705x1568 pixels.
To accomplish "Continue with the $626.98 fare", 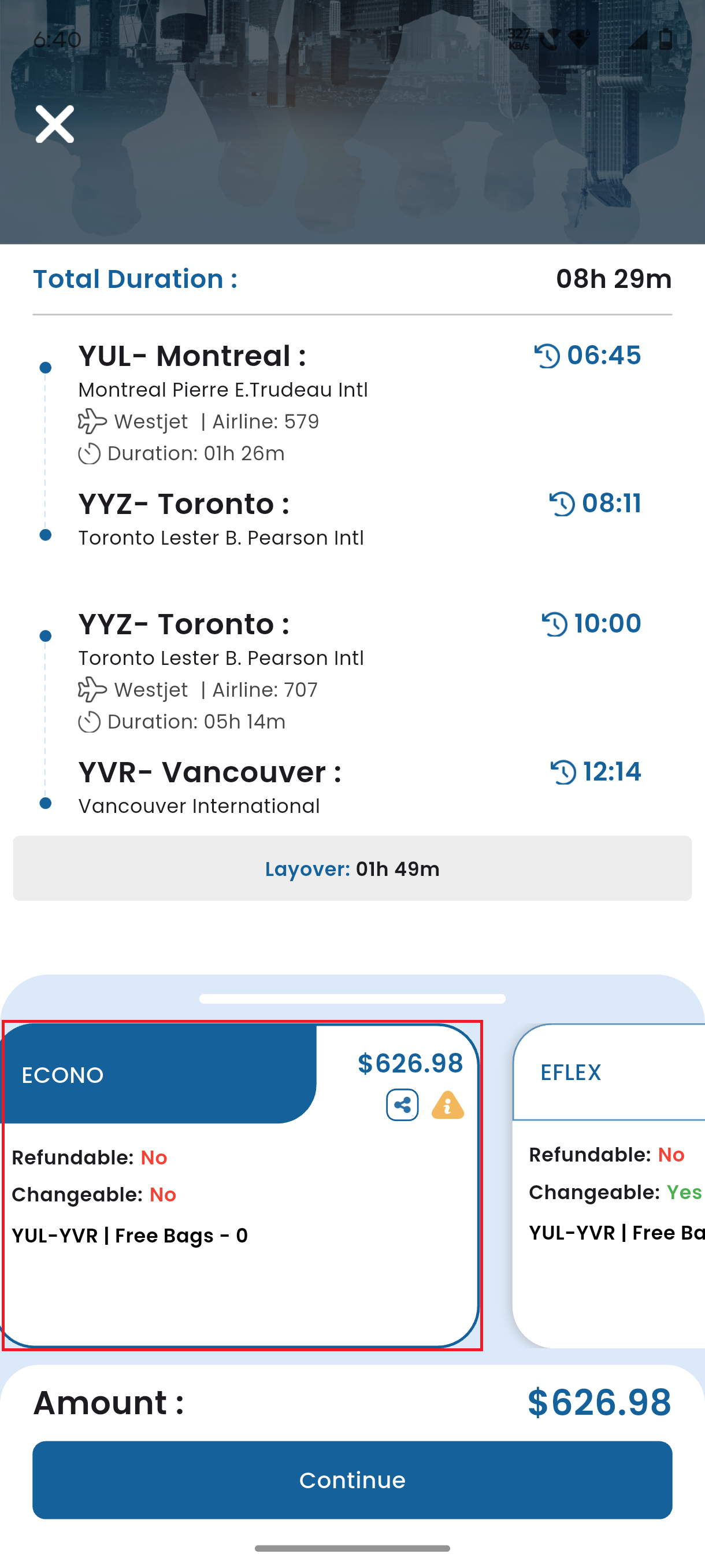I will [x=352, y=1480].
